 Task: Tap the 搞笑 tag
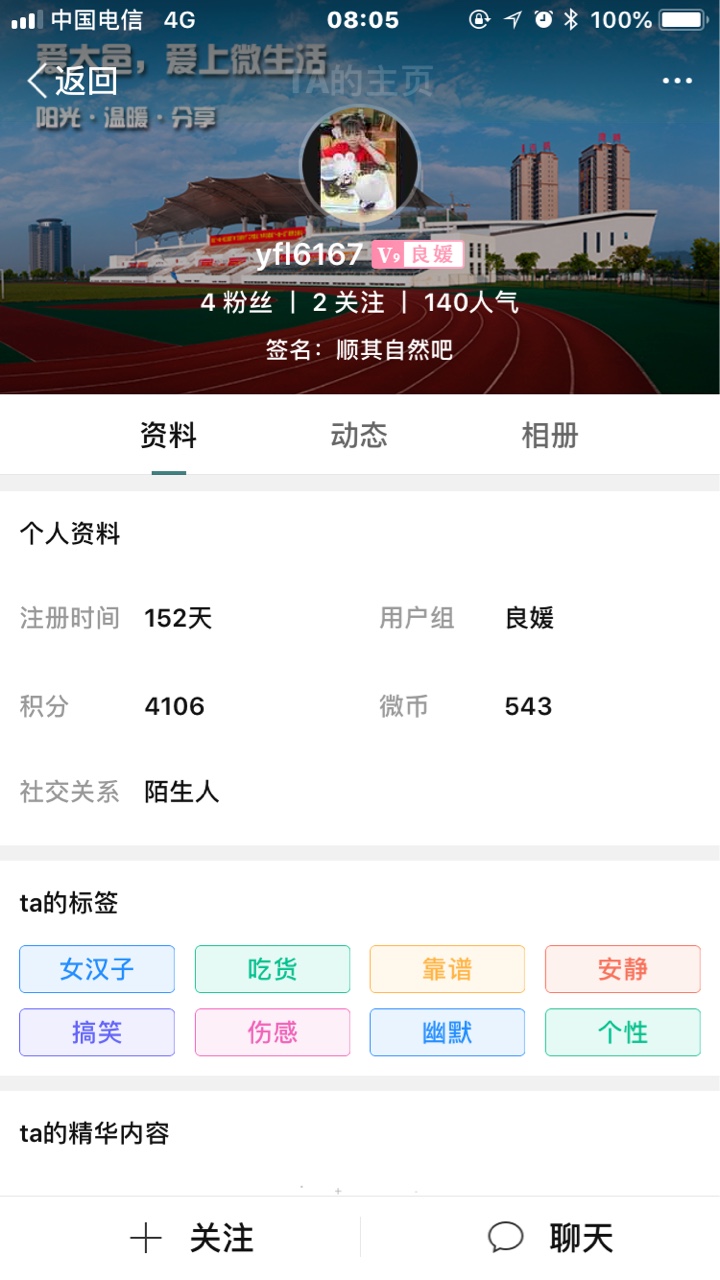pyautogui.click(x=97, y=1032)
